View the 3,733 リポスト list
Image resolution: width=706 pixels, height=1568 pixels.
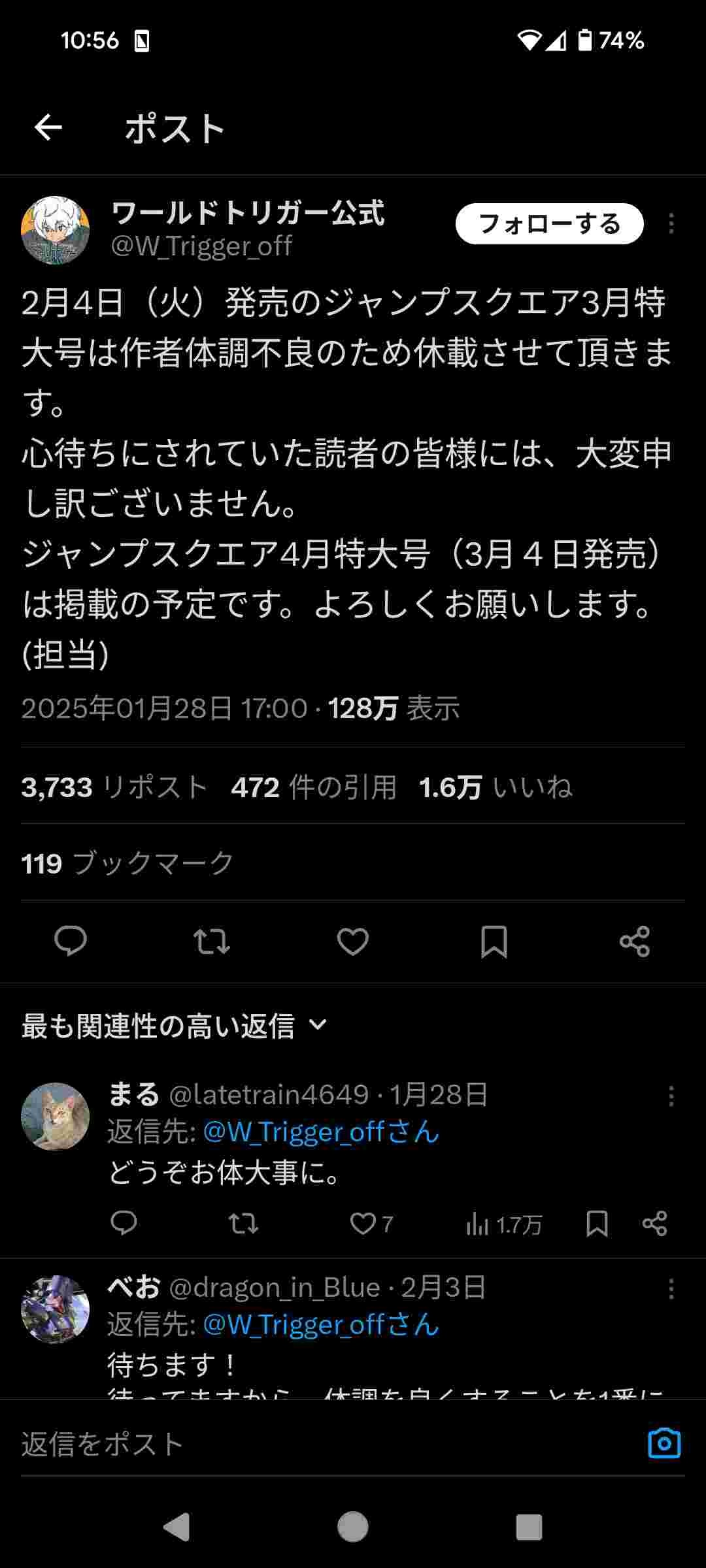tap(114, 787)
